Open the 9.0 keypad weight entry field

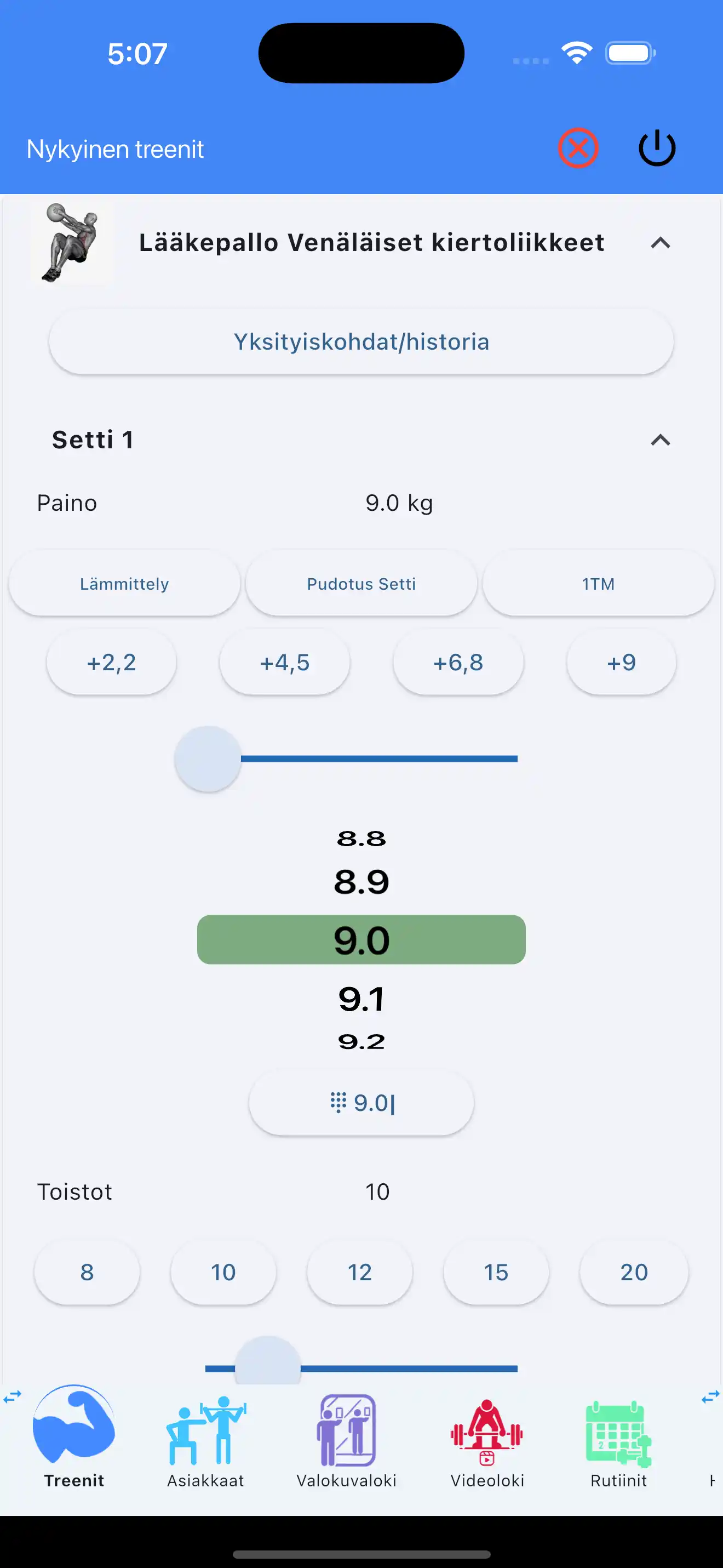(x=361, y=1103)
